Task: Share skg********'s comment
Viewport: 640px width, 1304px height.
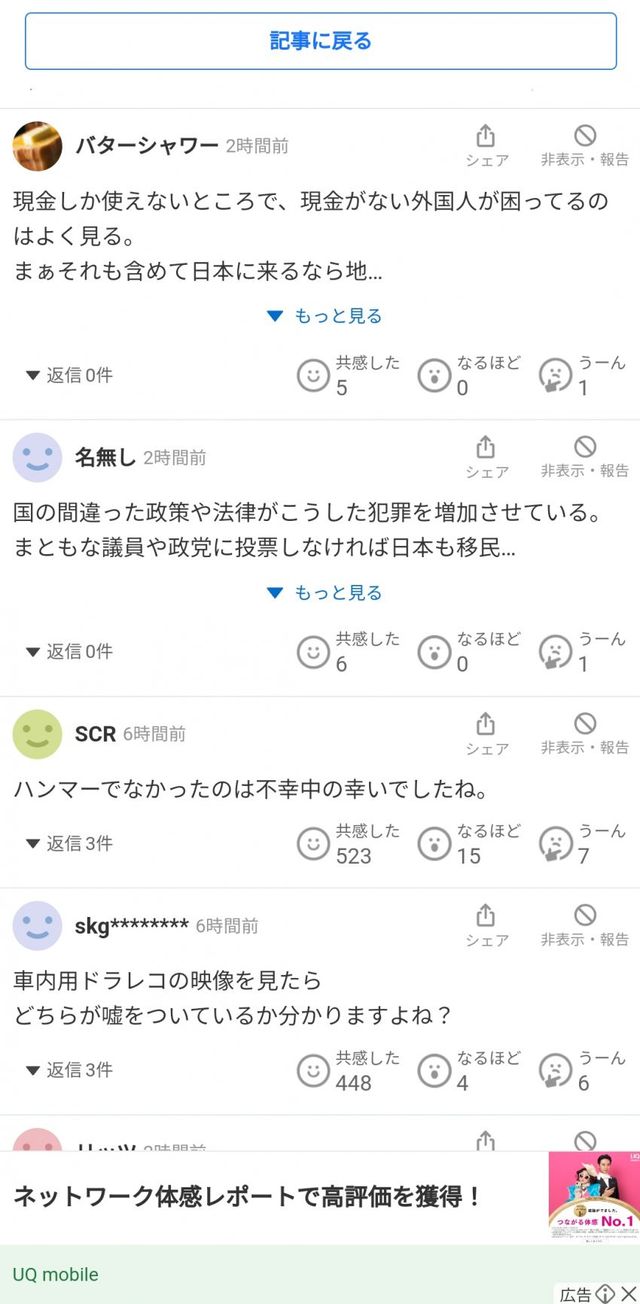Action: click(487, 925)
